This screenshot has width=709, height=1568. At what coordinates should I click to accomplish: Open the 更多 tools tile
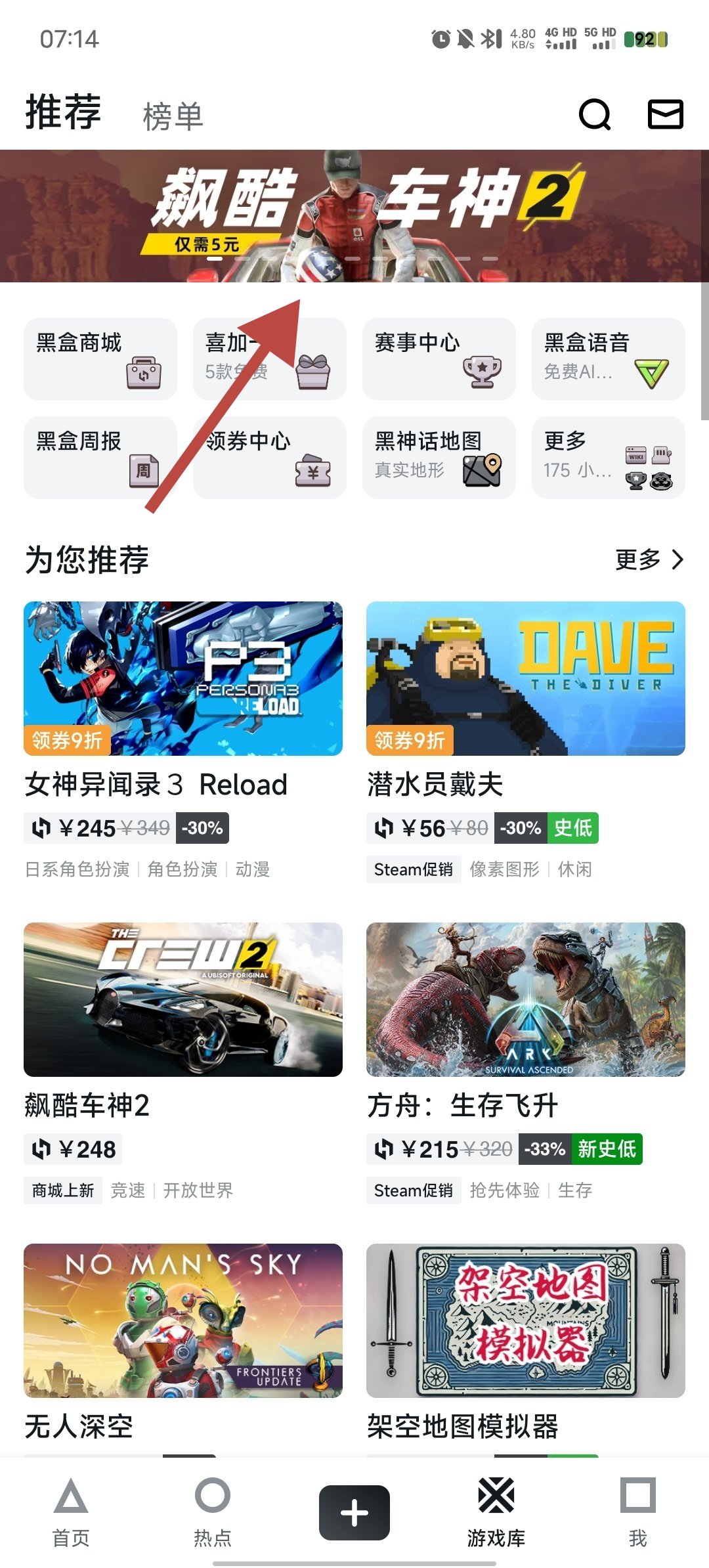click(x=608, y=457)
